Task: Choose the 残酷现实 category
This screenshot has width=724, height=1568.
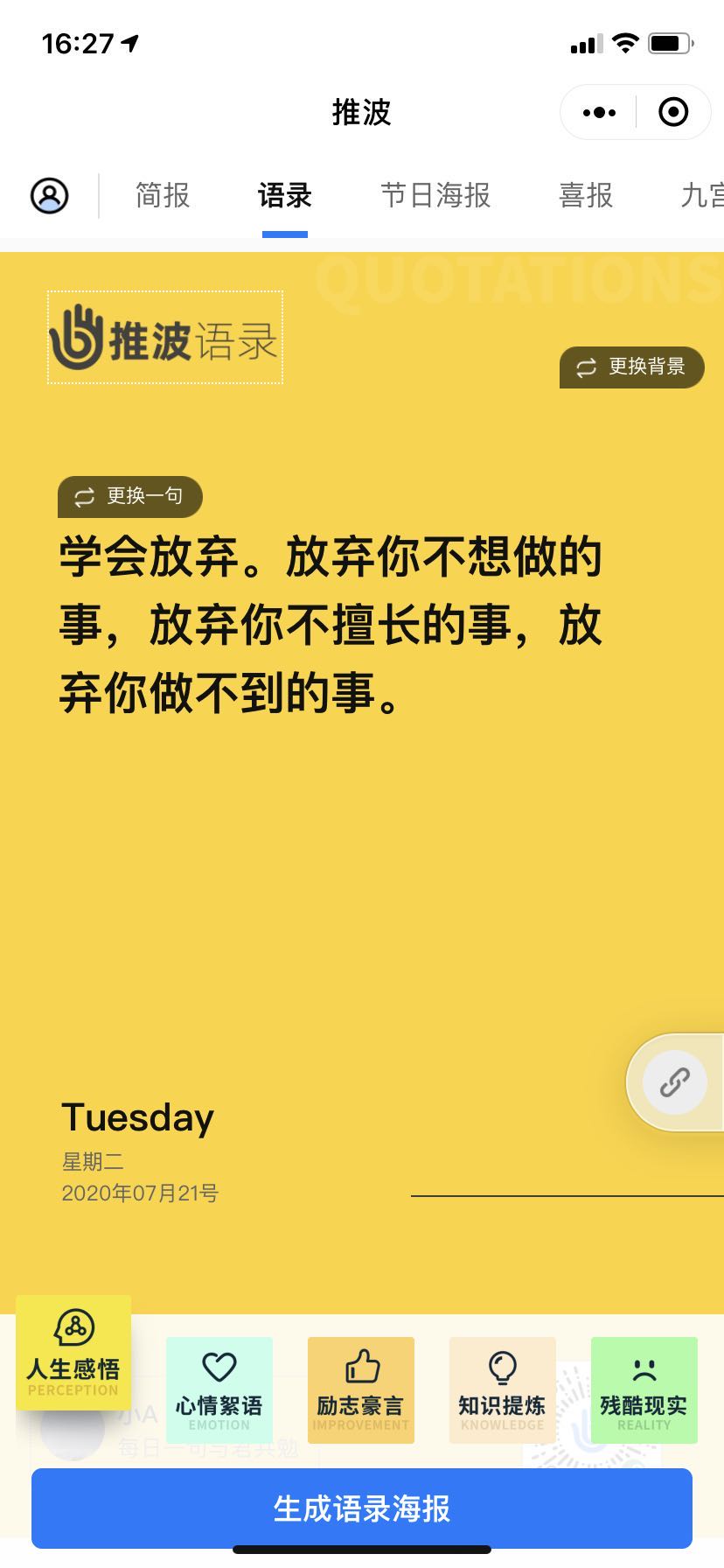Action: click(x=644, y=1390)
